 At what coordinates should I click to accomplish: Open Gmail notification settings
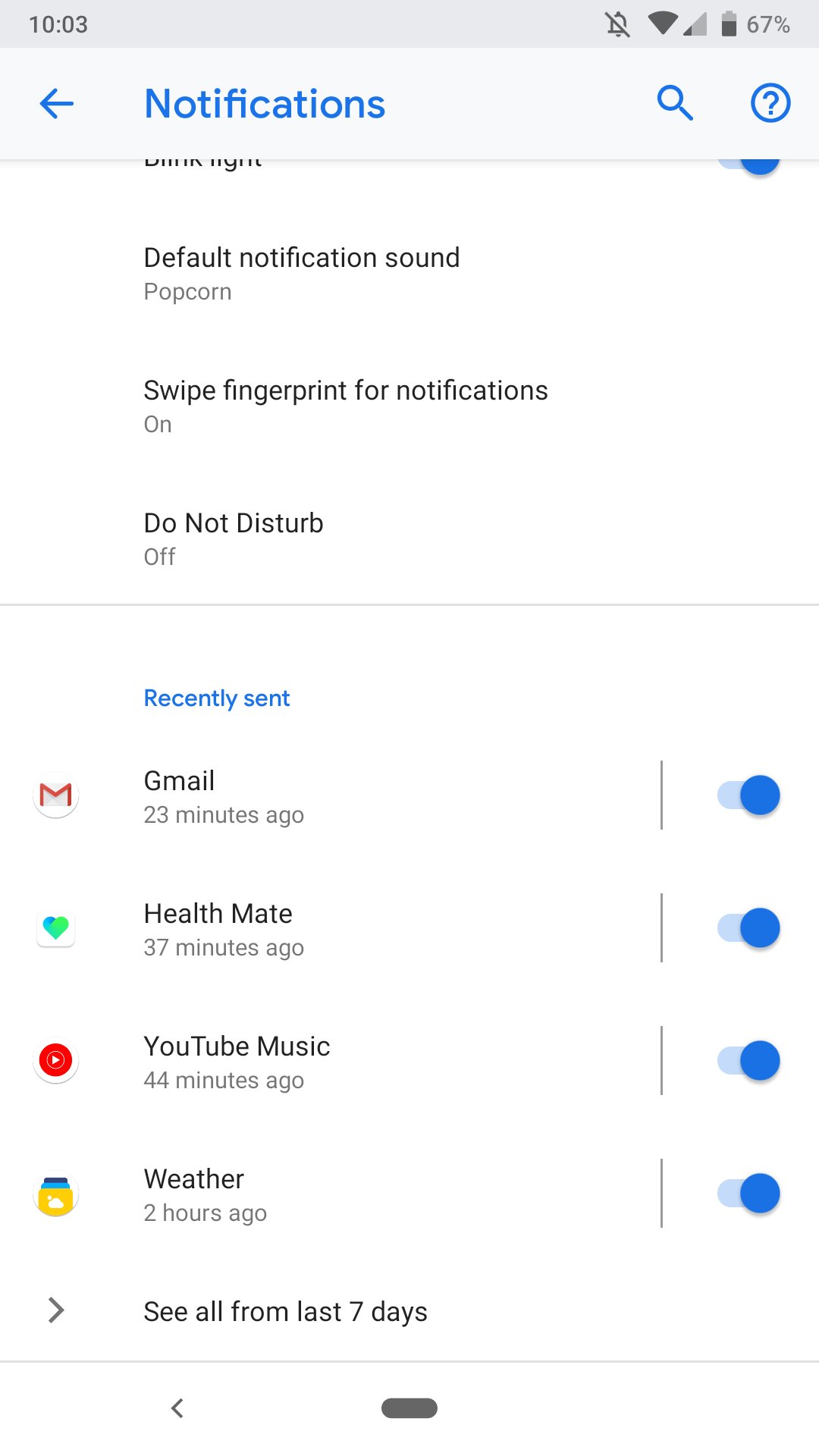point(330,795)
